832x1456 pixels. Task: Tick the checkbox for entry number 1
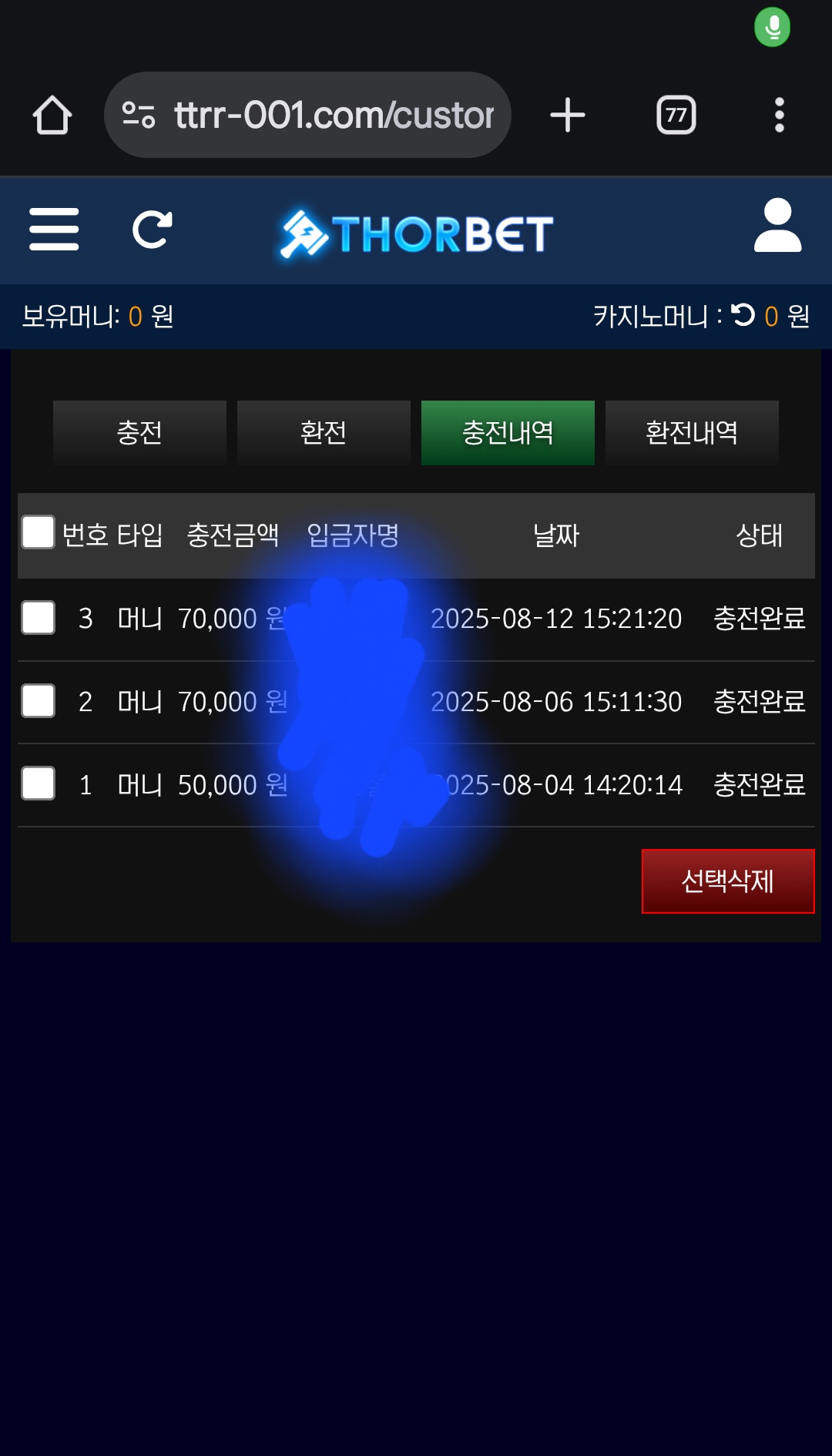coord(39,783)
